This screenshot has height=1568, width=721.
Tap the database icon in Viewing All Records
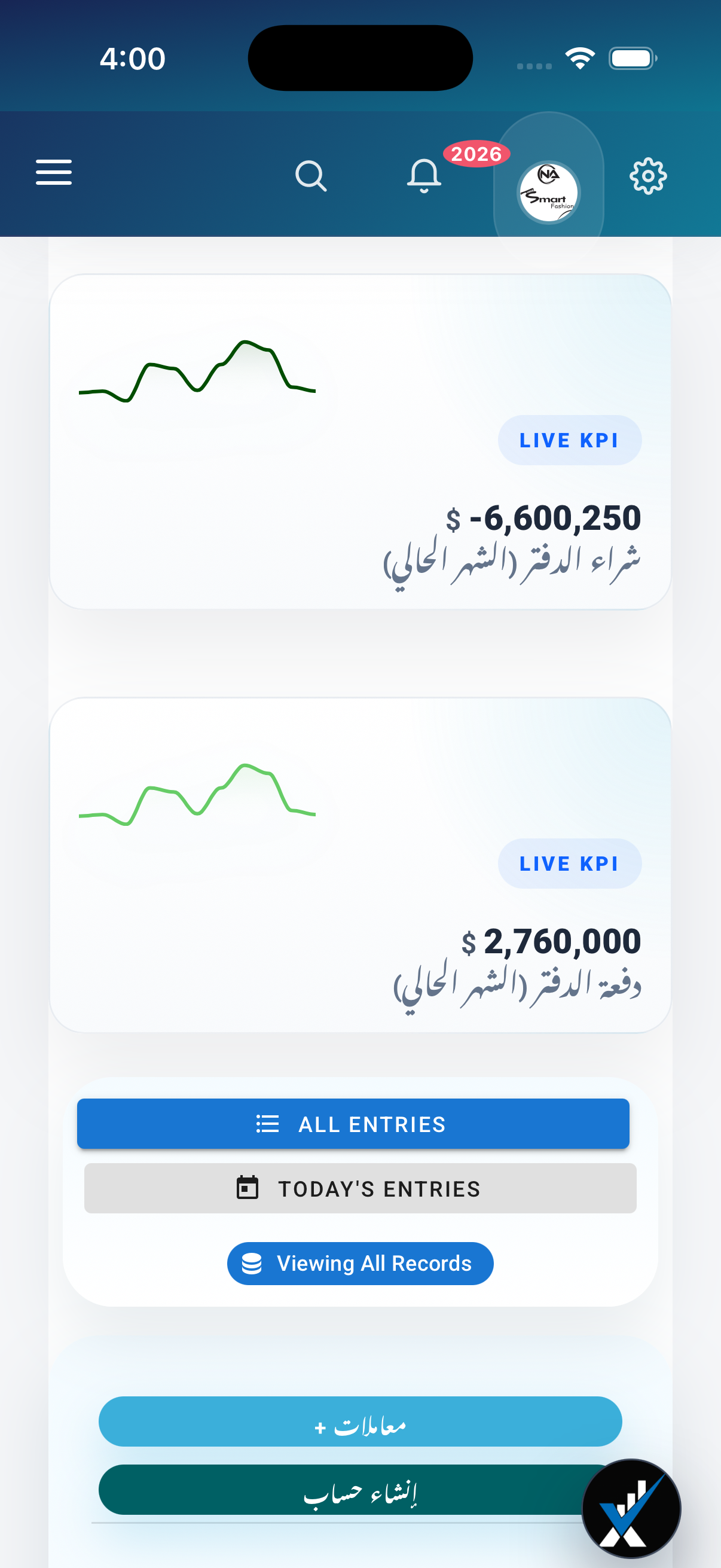[x=252, y=1264]
